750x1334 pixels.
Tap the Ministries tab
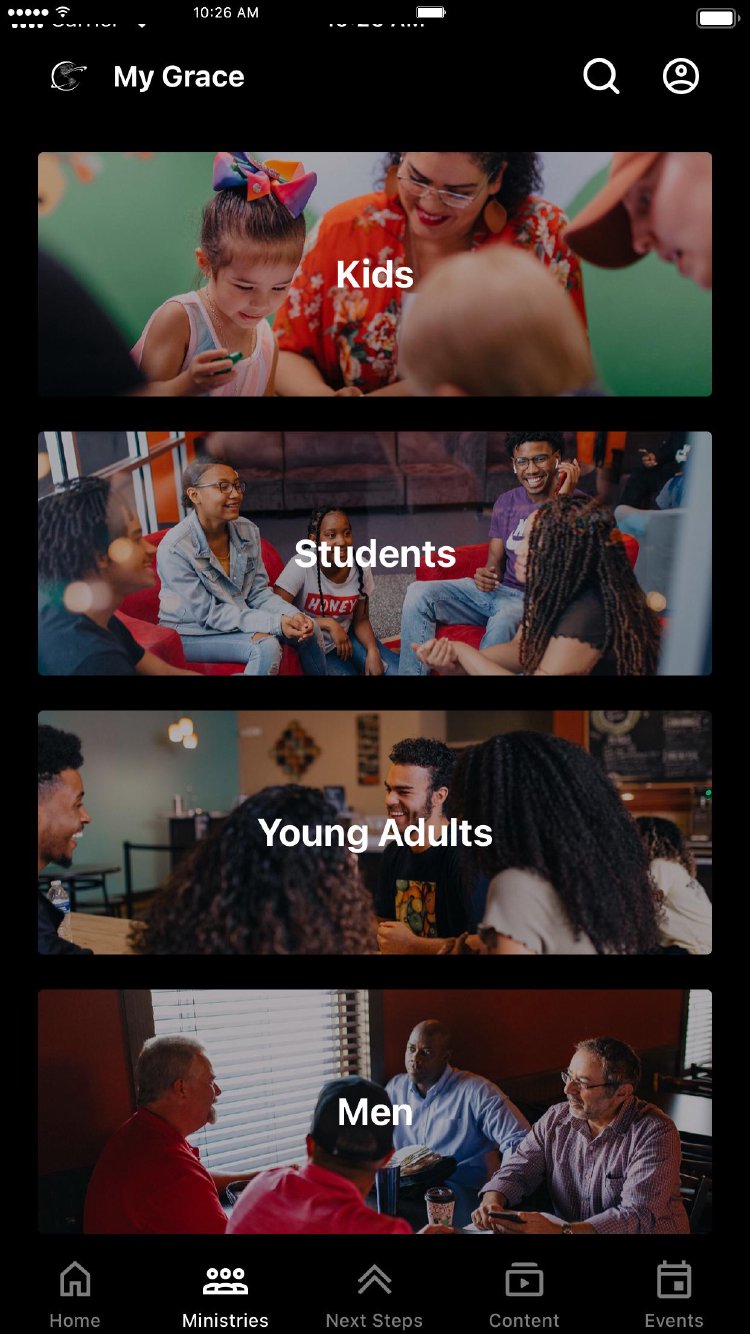[225, 1294]
